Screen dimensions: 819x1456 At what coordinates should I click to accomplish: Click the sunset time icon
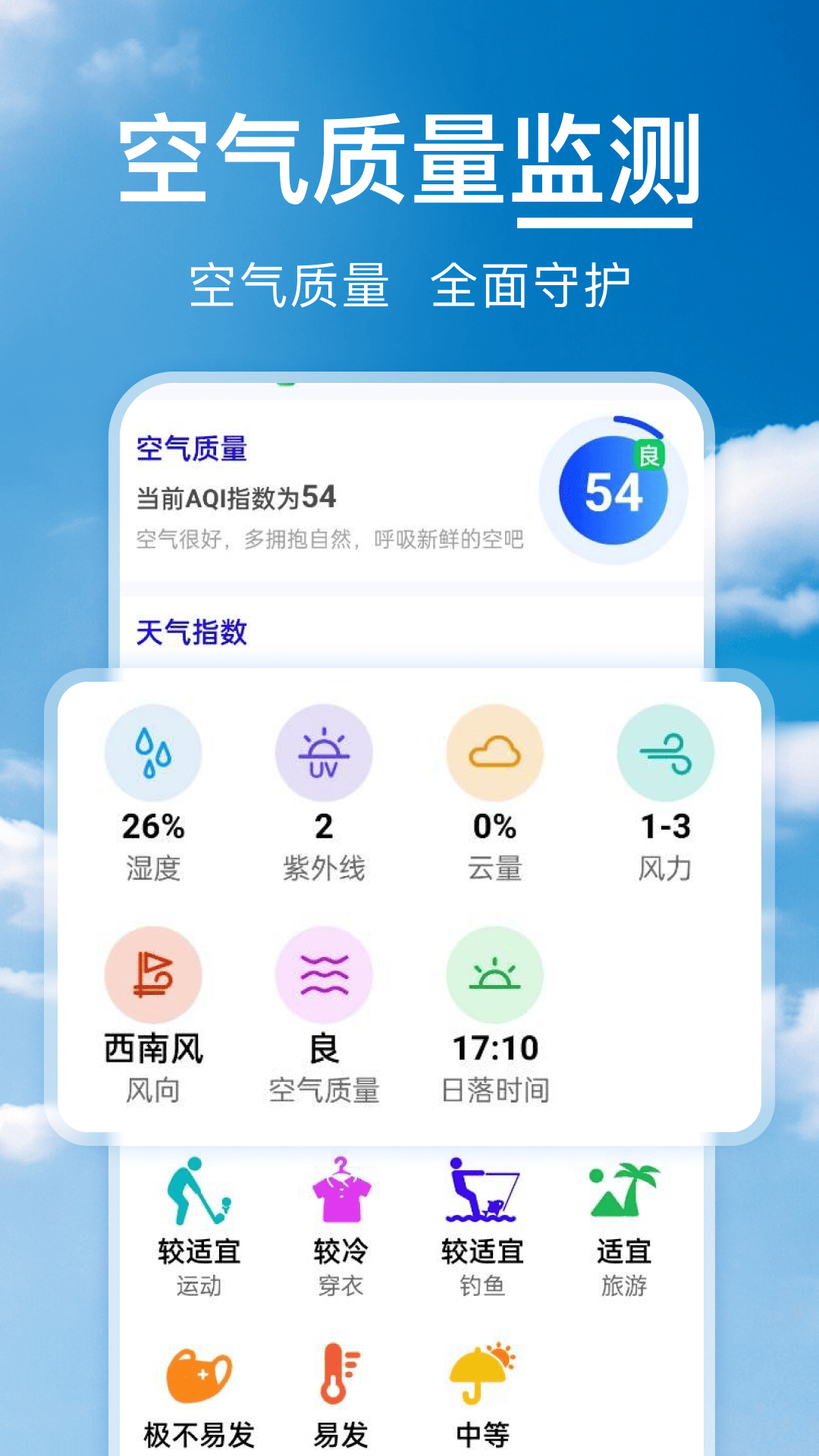click(494, 974)
